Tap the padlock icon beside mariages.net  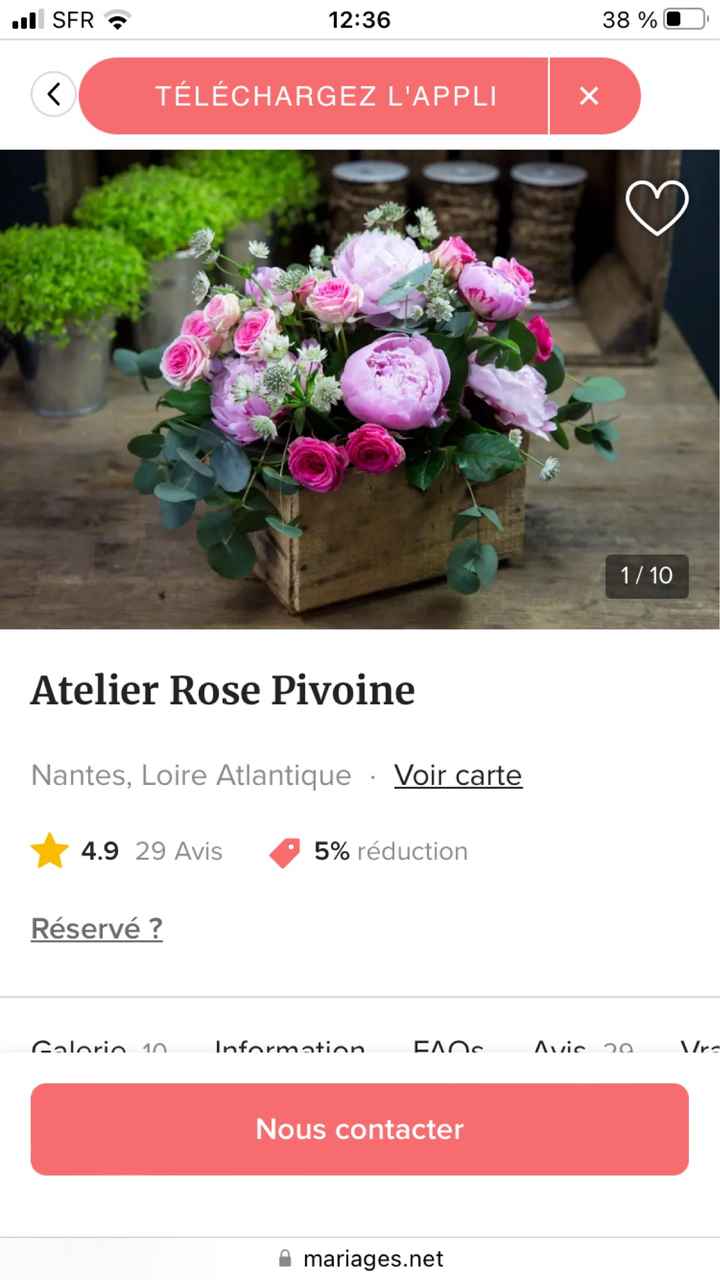click(x=284, y=1258)
